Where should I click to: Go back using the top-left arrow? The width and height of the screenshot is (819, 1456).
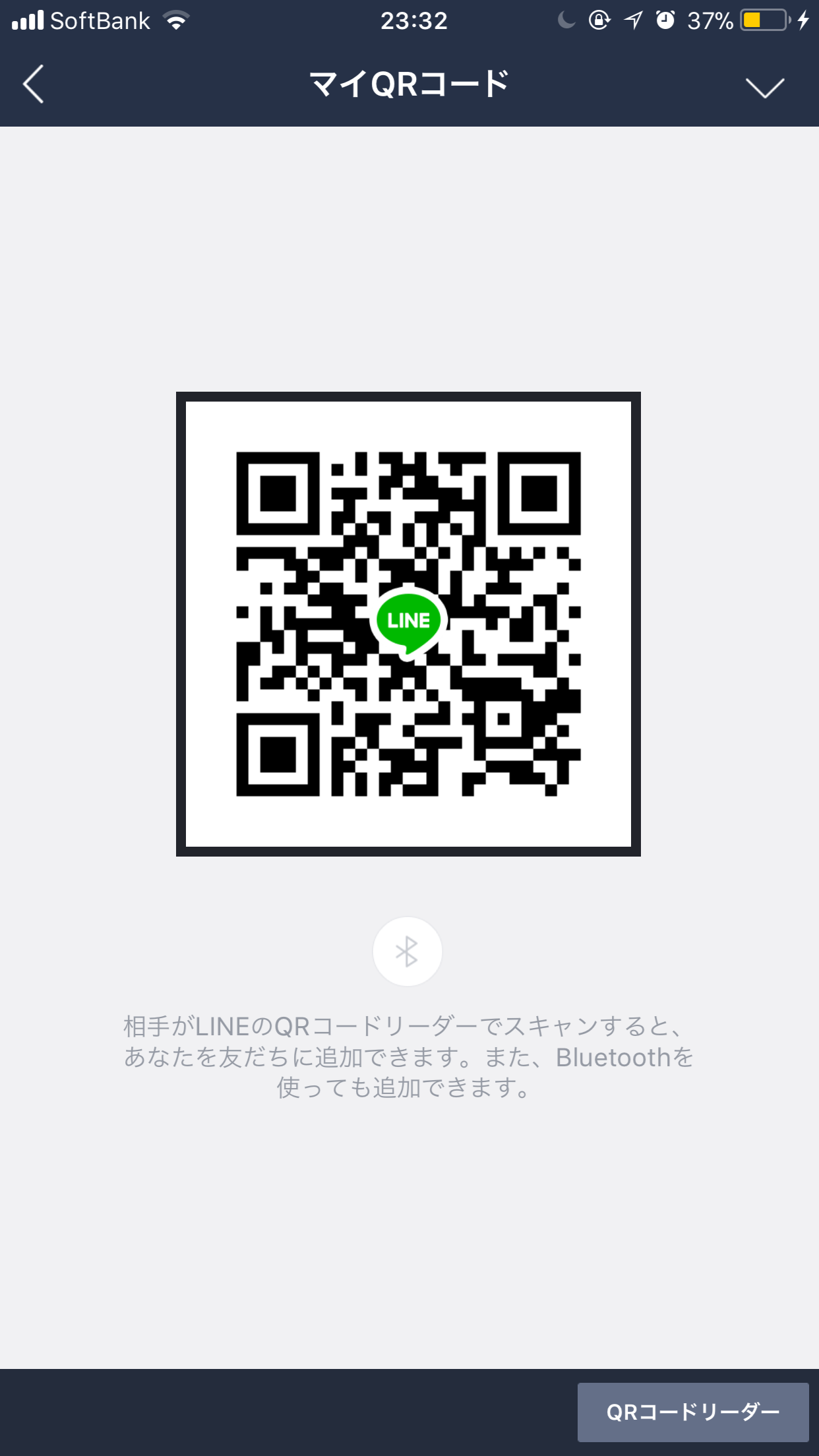point(33,84)
